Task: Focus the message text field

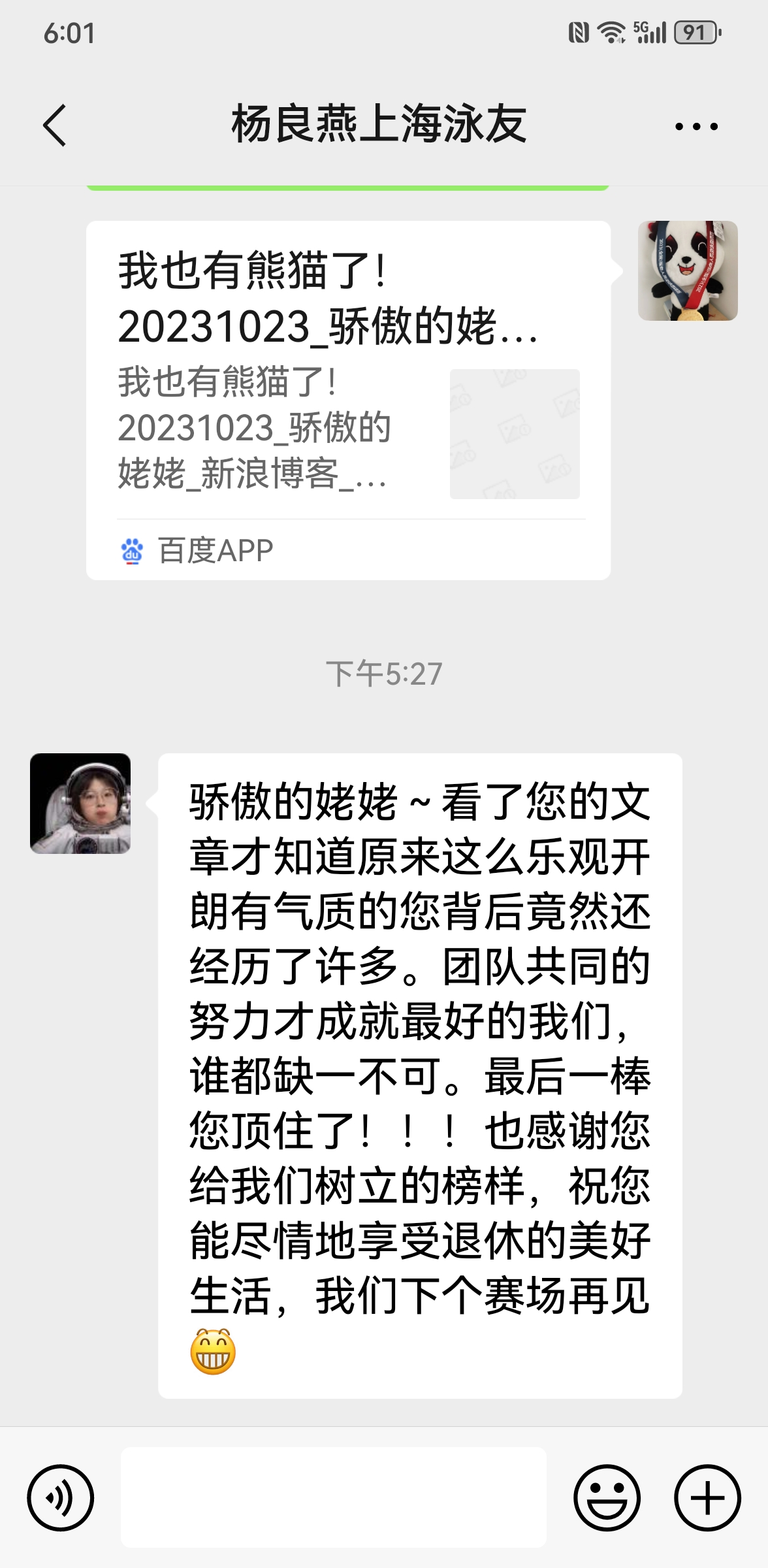Action: (x=333, y=1497)
